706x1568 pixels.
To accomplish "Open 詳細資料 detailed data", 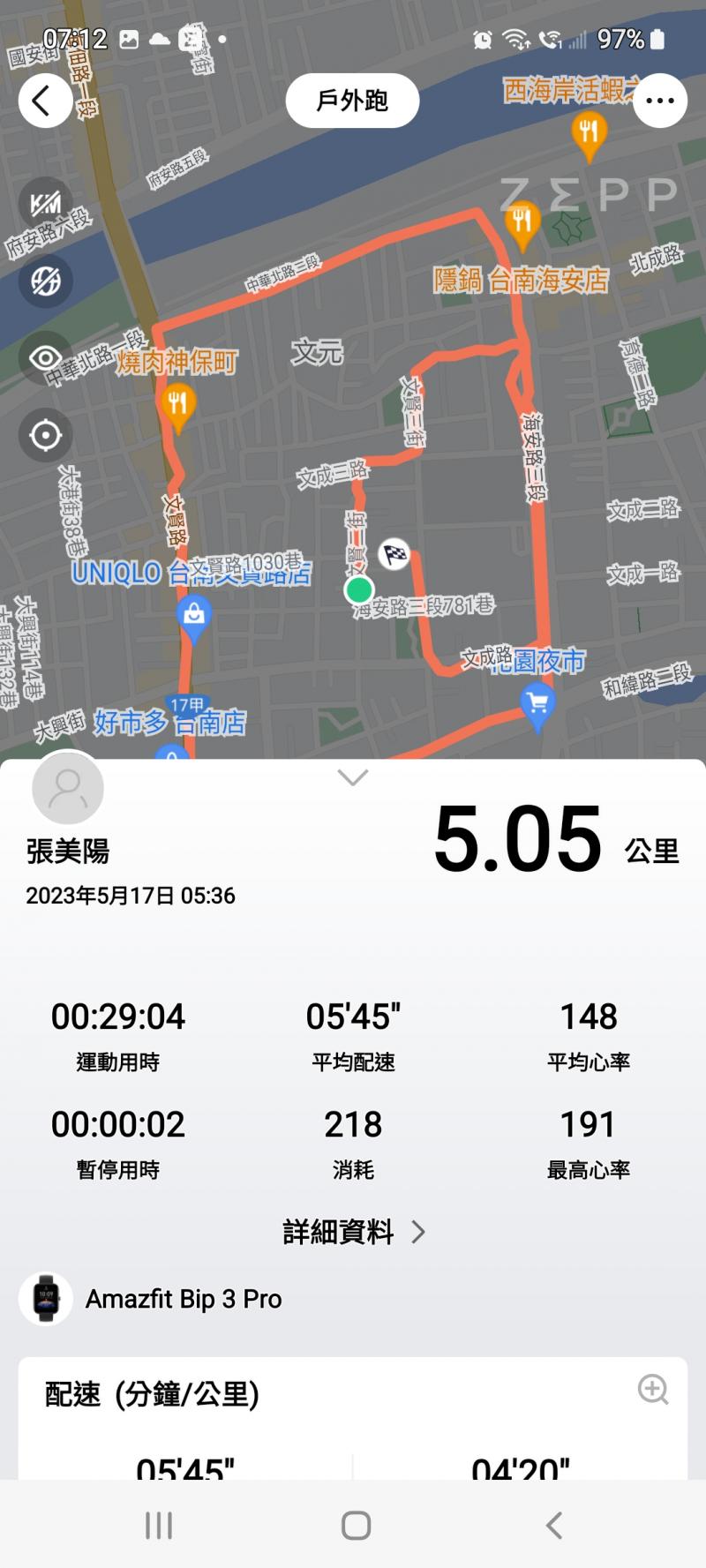I will (x=353, y=1232).
